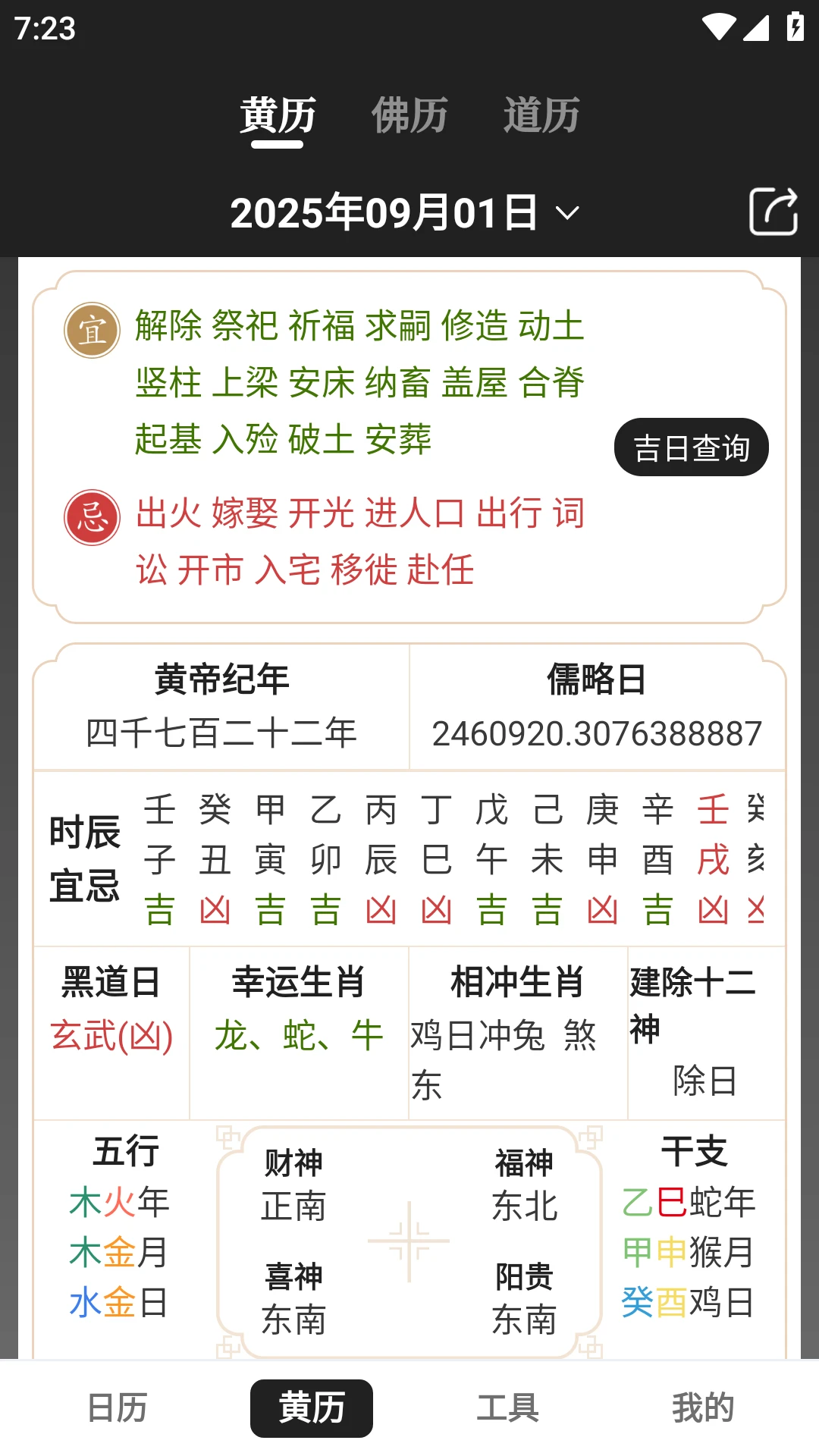Viewport: 819px width, 1456px height.
Task: Tap the 吉日查询 lucky-day query button
Action: [x=691, y=447]
